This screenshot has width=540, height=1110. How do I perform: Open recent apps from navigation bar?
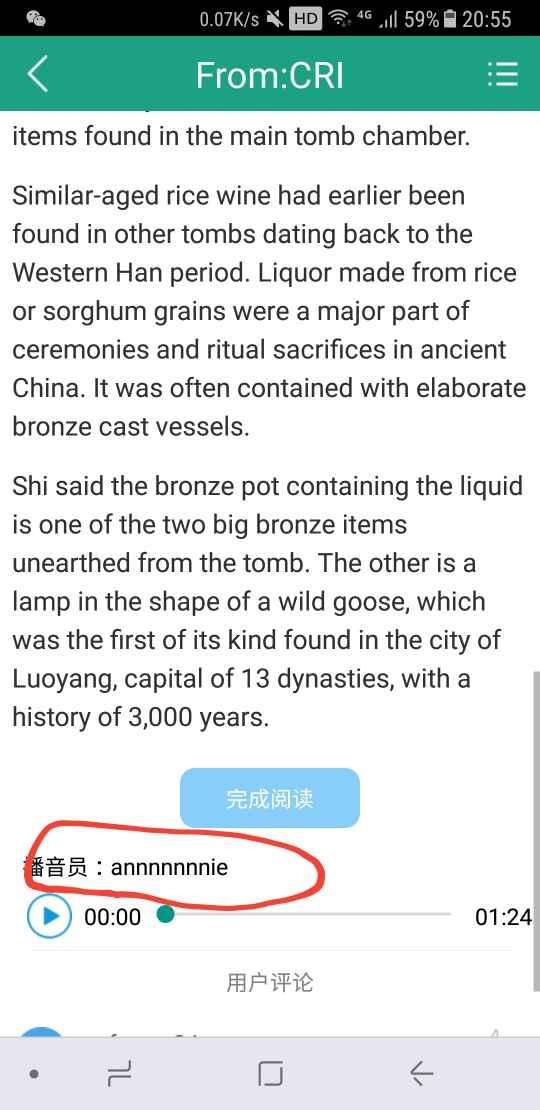[x=119, y=1074]
